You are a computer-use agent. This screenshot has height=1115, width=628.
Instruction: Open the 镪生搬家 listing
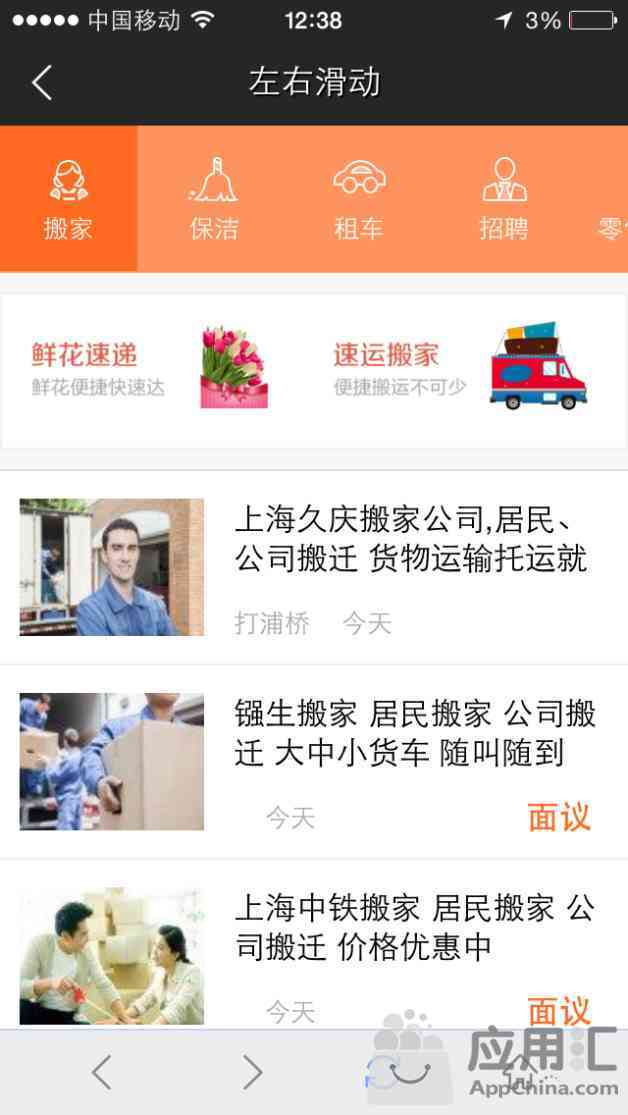coord(313,761)
